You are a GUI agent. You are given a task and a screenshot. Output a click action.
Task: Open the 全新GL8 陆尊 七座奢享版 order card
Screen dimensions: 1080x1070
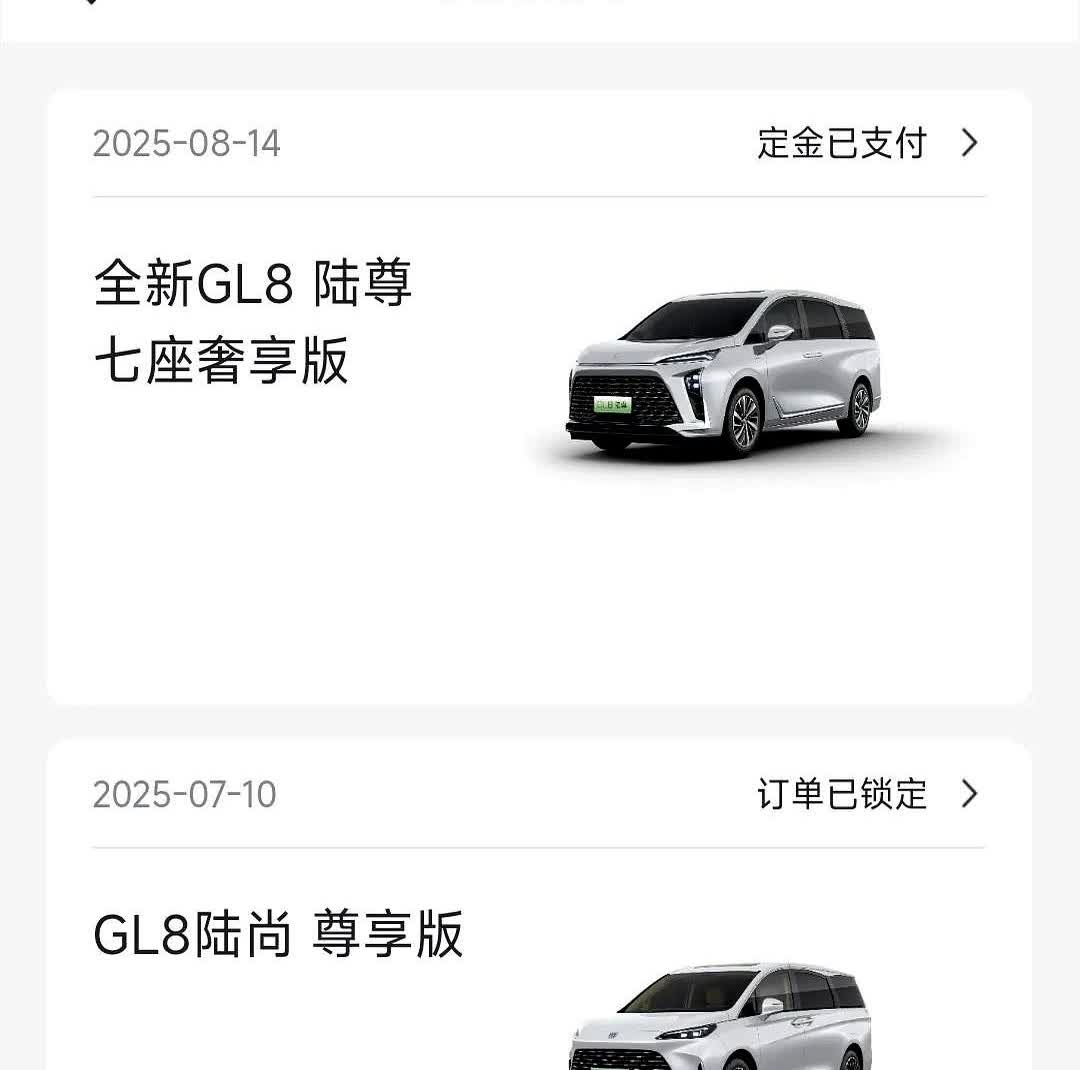(x=253, y=322)
